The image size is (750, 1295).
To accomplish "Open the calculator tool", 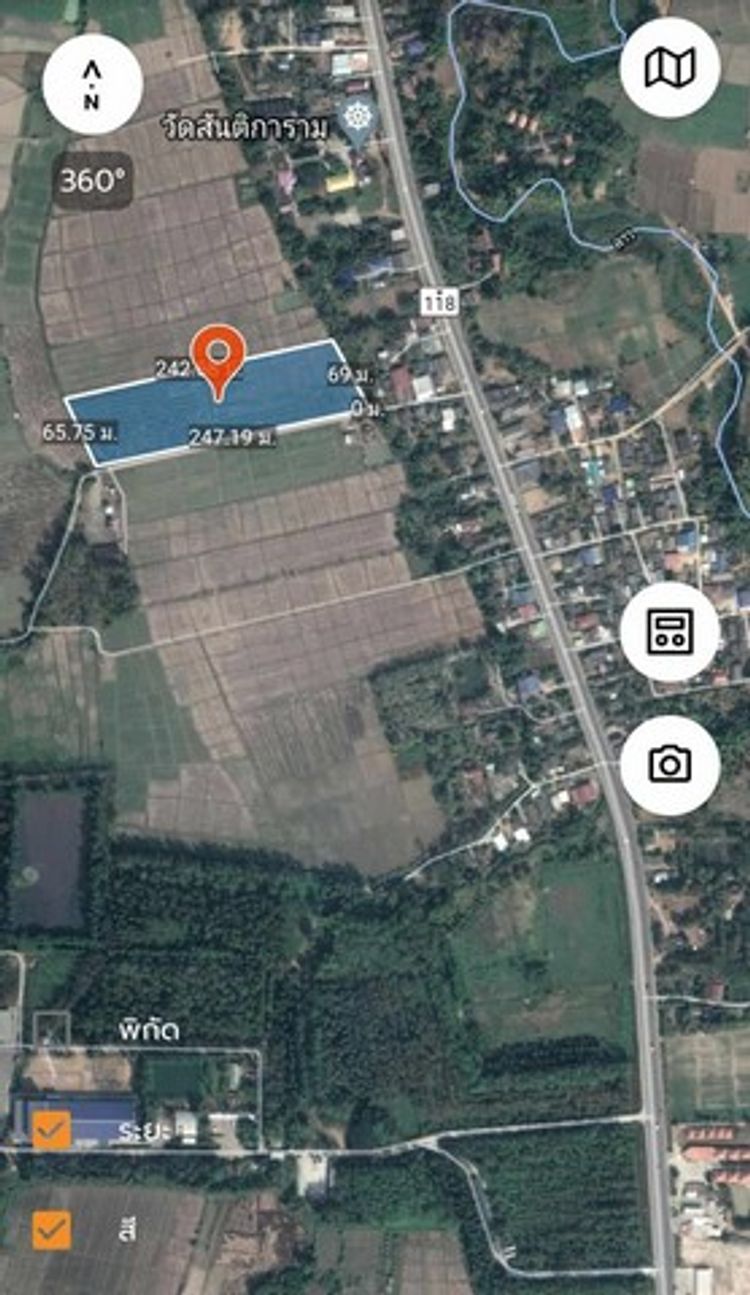I will [x=669, y=633].
